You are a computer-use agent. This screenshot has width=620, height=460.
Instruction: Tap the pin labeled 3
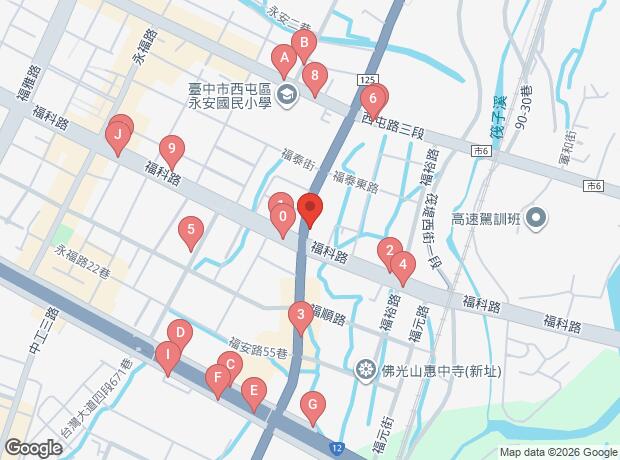point(300,317)
